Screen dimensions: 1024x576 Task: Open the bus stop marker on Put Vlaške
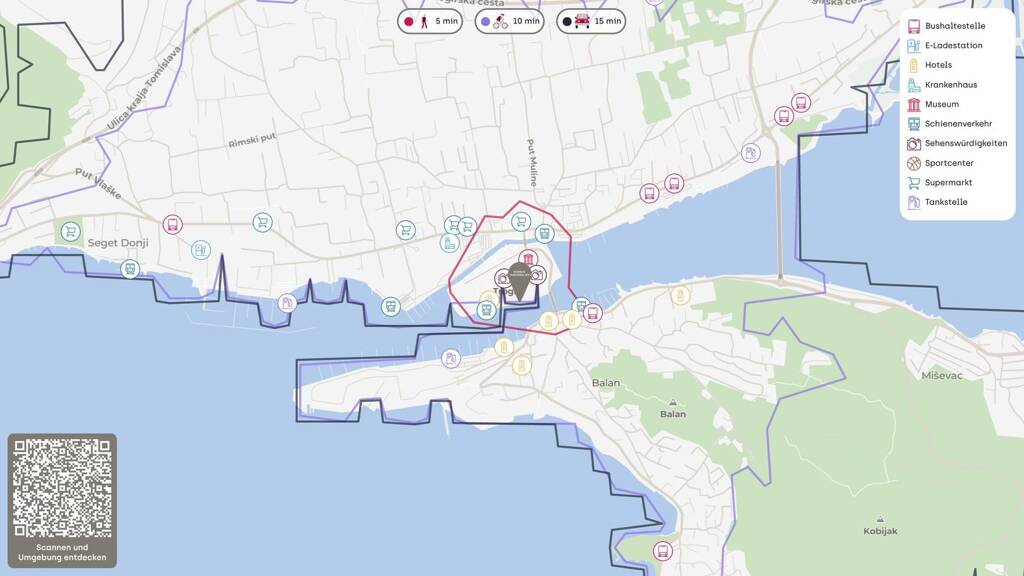(x=172, y=225)
